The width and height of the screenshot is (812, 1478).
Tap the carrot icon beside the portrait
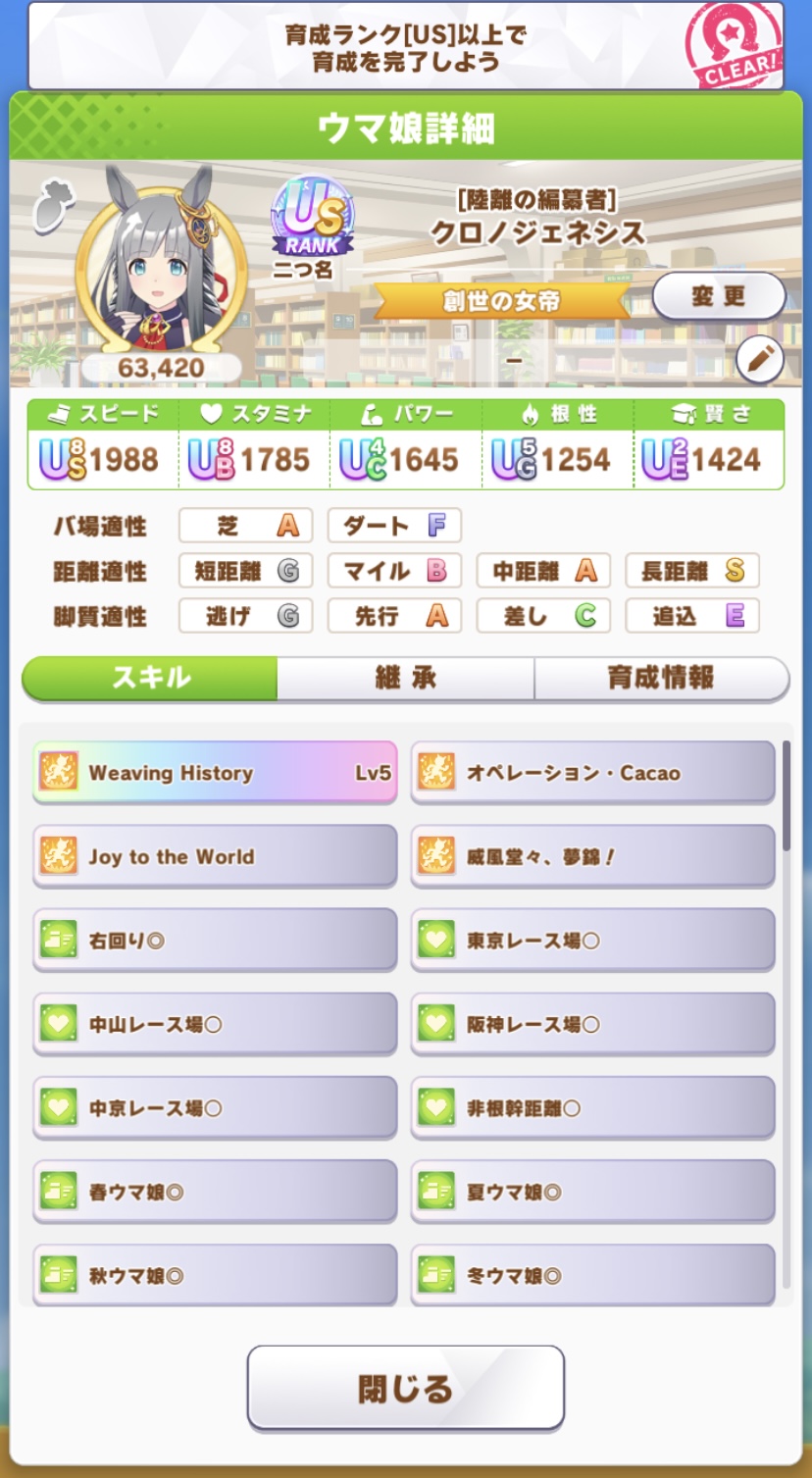(x=54, y=204)
